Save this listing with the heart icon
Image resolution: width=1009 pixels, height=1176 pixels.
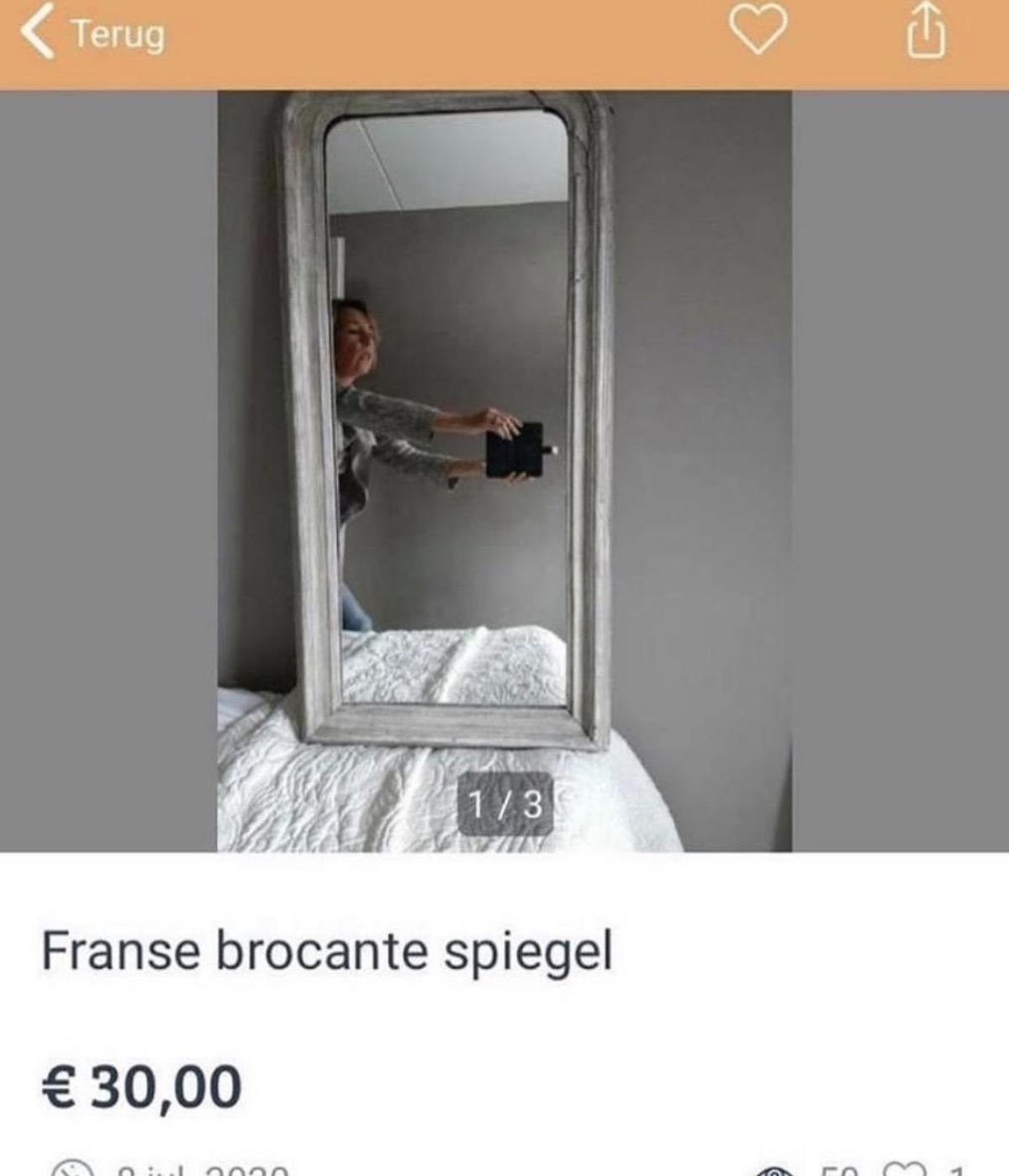click(757, 34)
